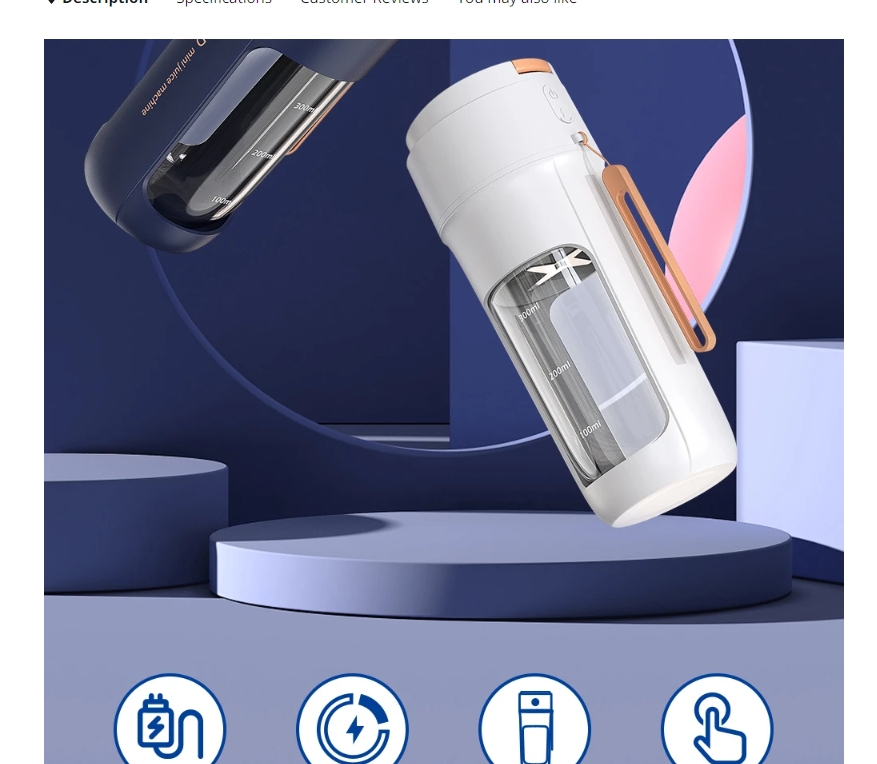This screenshot has width=877, height=764.
Task: Switch to the Specifications tab
Action: [x=223, y=3]
